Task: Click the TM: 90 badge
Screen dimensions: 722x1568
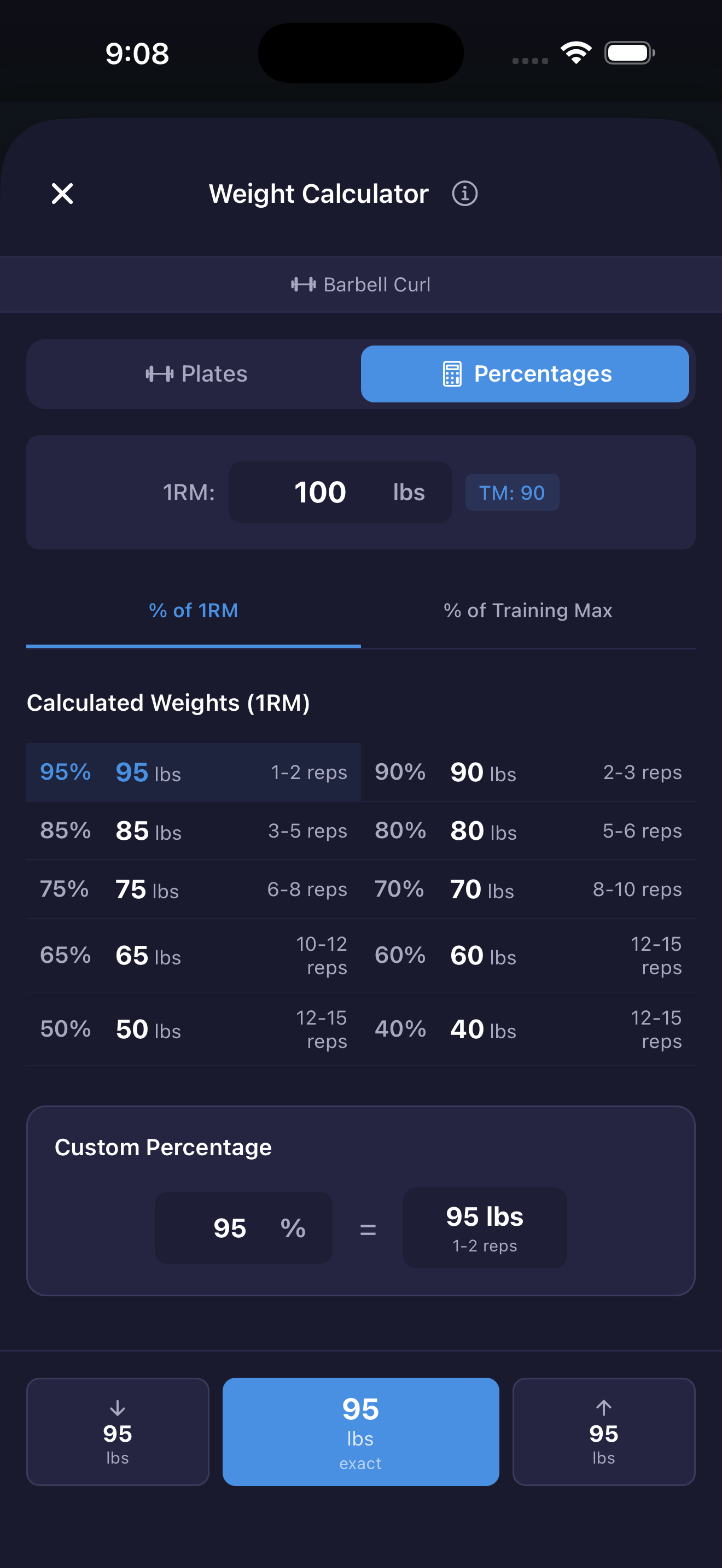Action: 512,493
